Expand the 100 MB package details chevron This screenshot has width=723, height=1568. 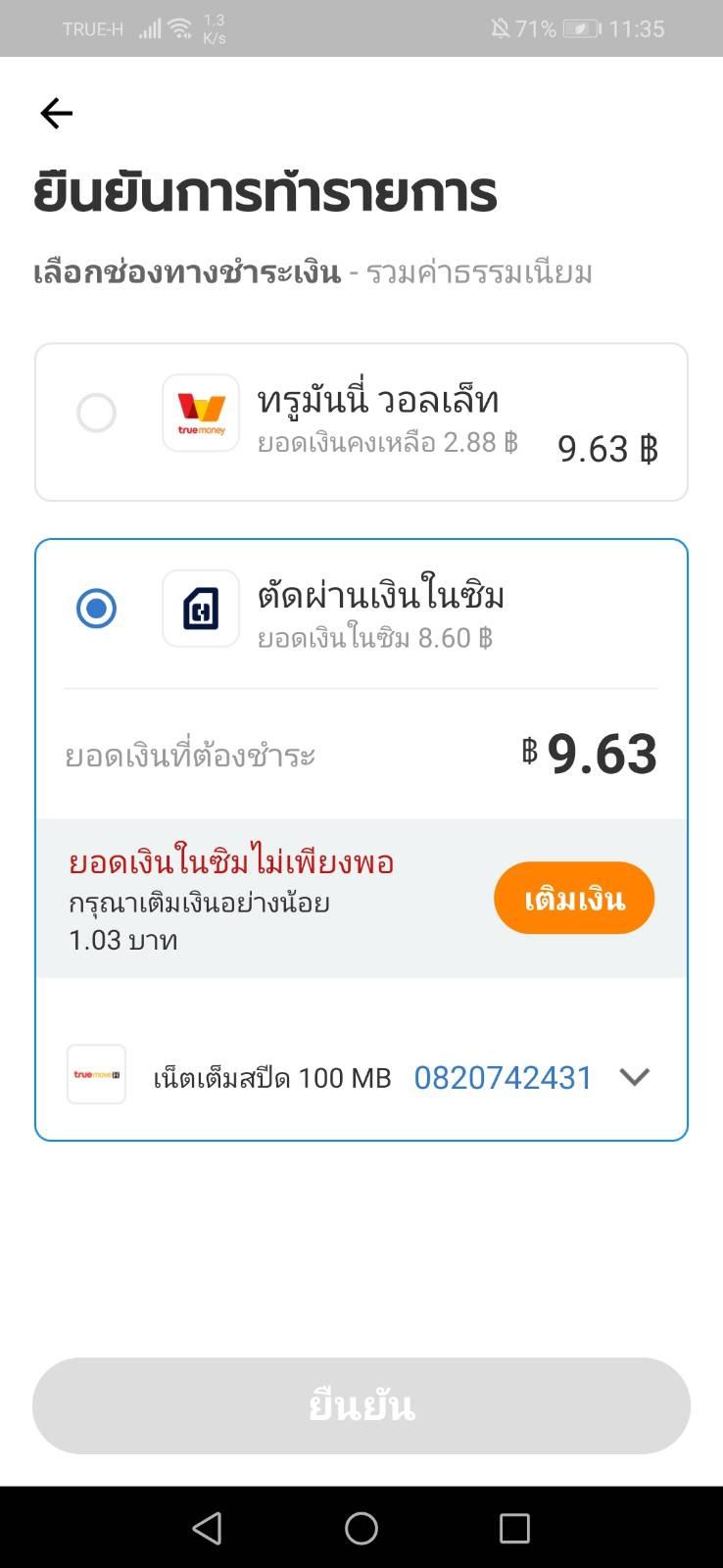point(635,1077)
